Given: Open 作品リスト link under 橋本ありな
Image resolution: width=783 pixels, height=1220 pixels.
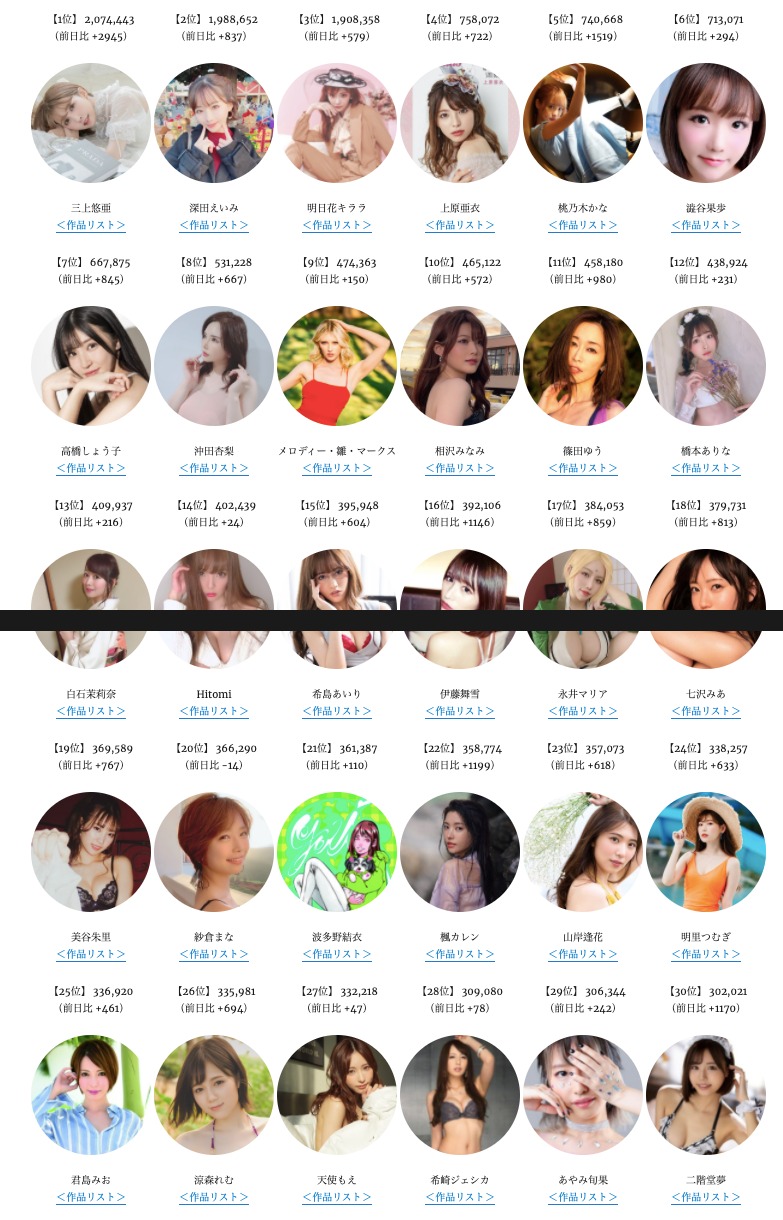Looking at the screenshot, I should pyautogui.click(x=706, y=469).
